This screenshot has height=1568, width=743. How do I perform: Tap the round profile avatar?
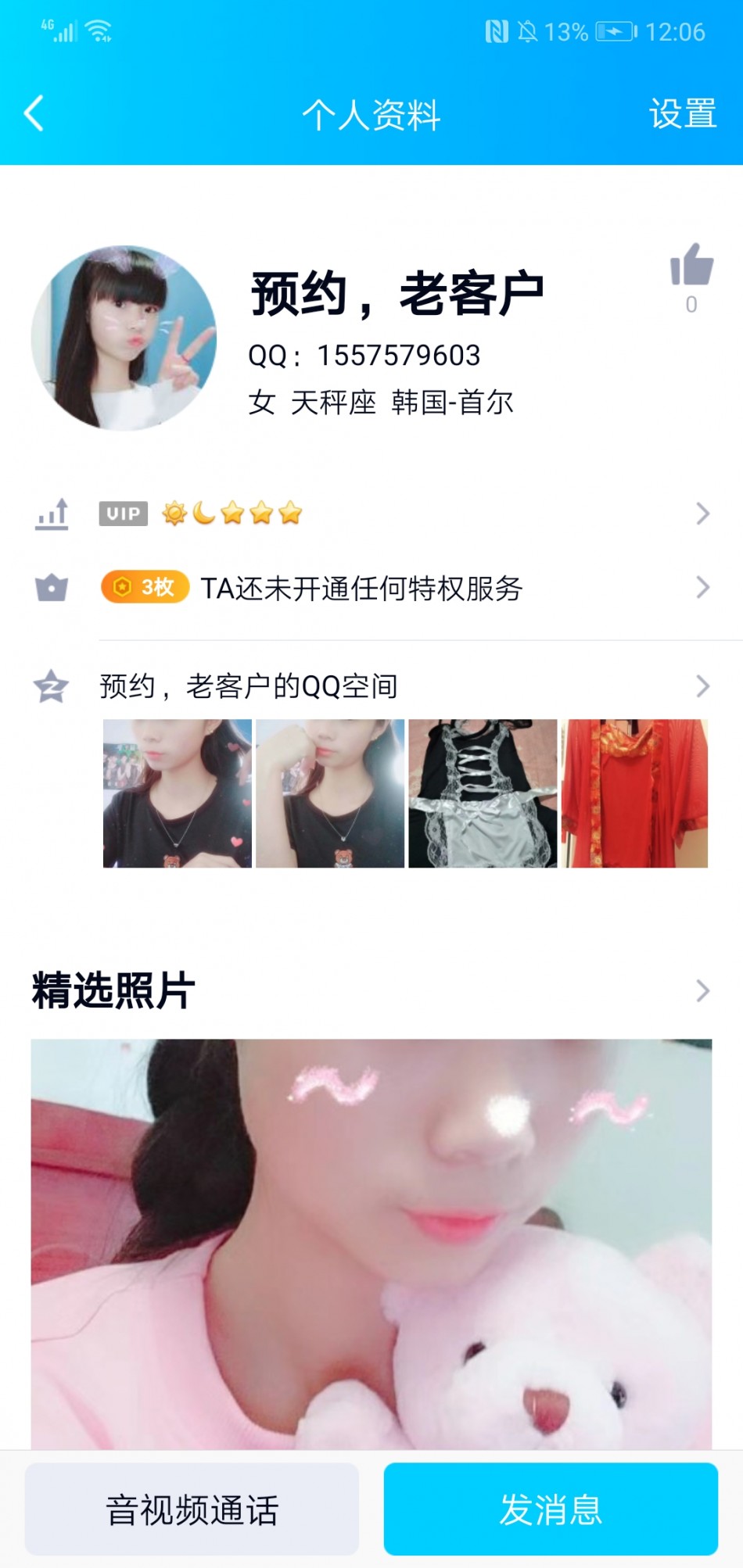[124, 338]
